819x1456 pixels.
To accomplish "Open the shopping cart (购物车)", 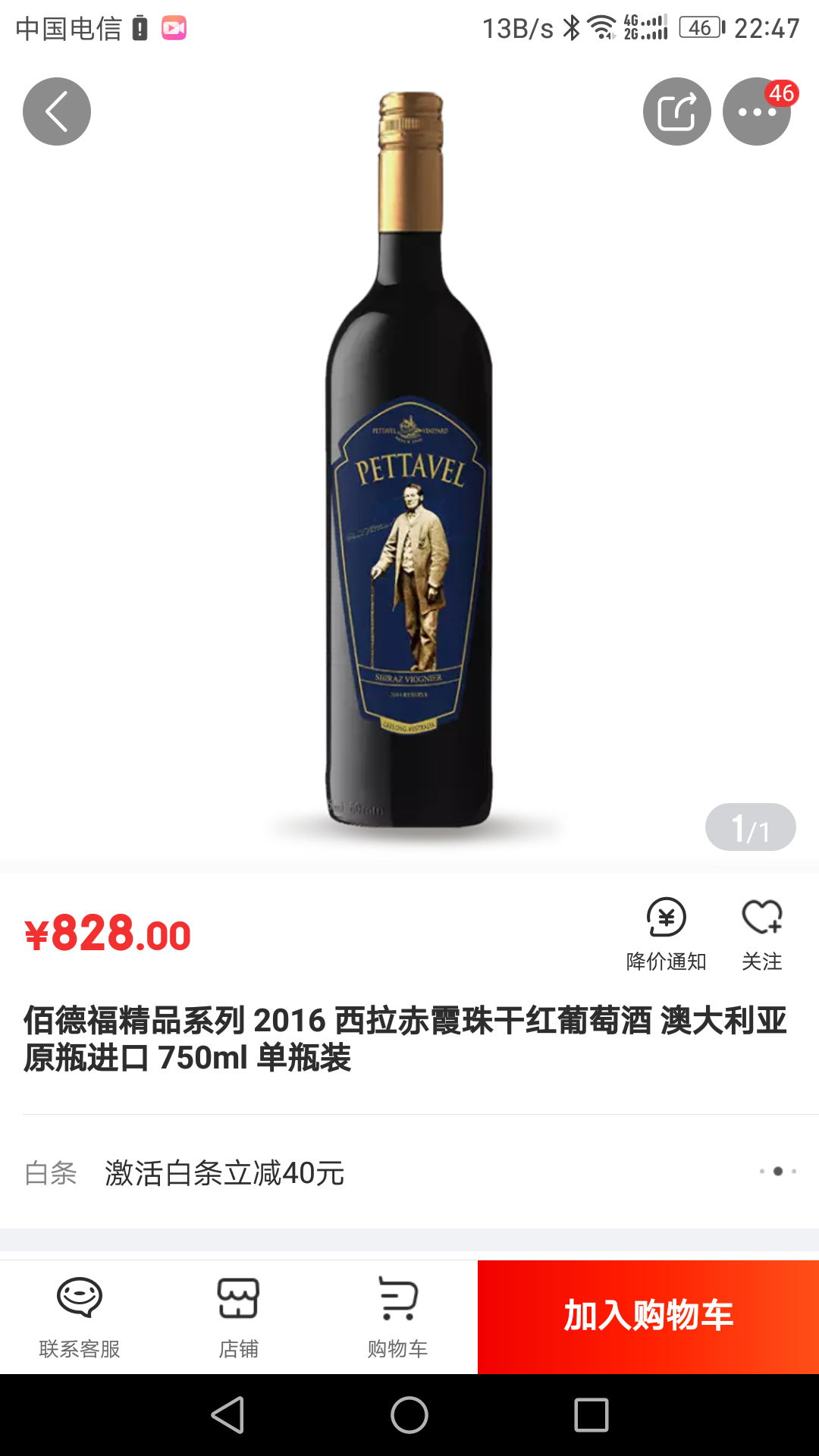I will point(398,1317).
